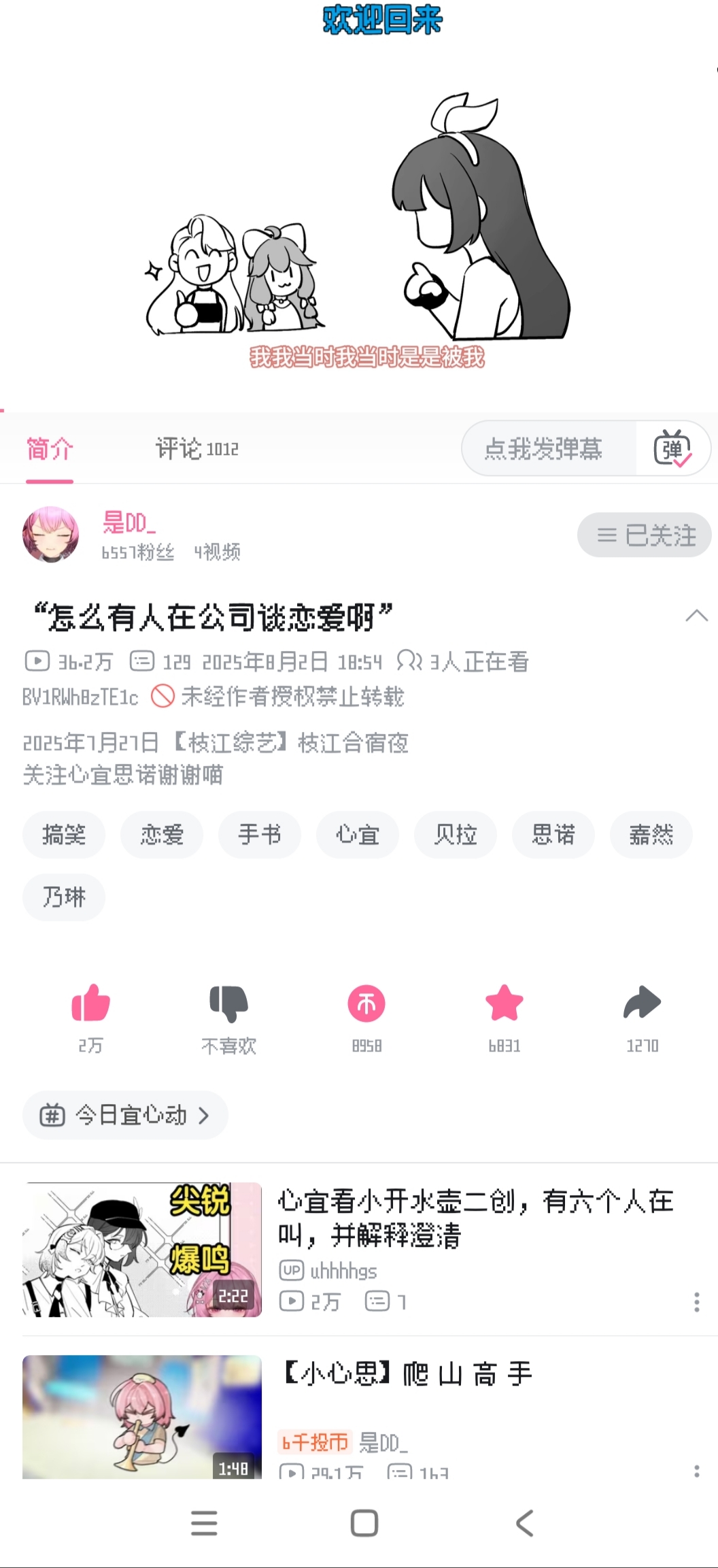Open the 今日宜心动 topic link
This screenshot has height=1568, width=718.
(x=125, y=1116)
